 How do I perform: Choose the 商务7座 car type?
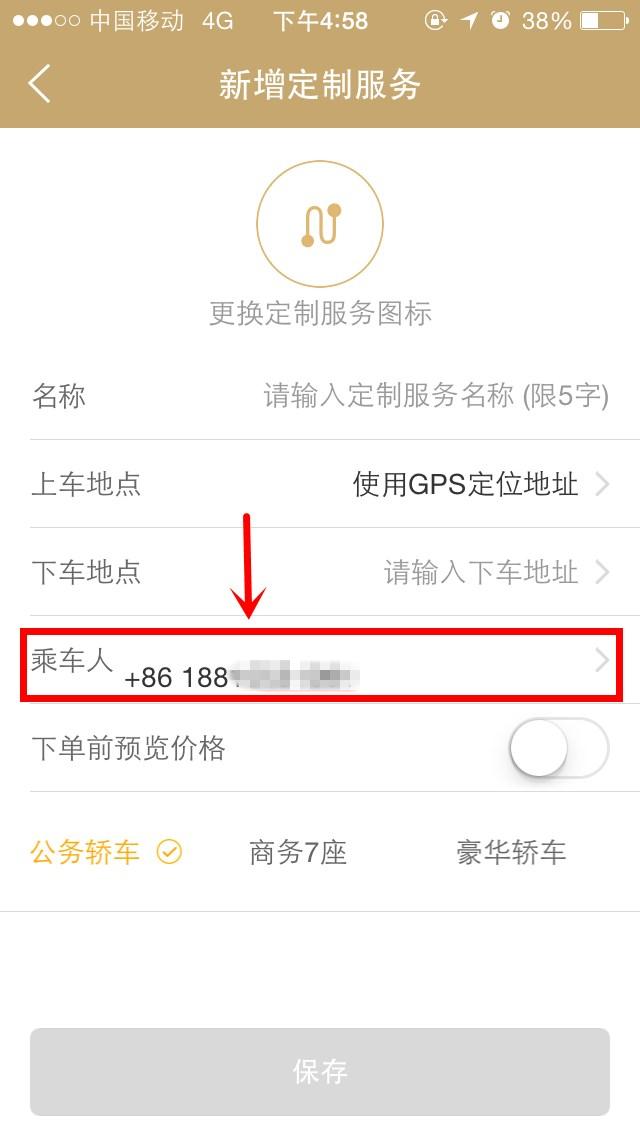(x=298, y=853)
